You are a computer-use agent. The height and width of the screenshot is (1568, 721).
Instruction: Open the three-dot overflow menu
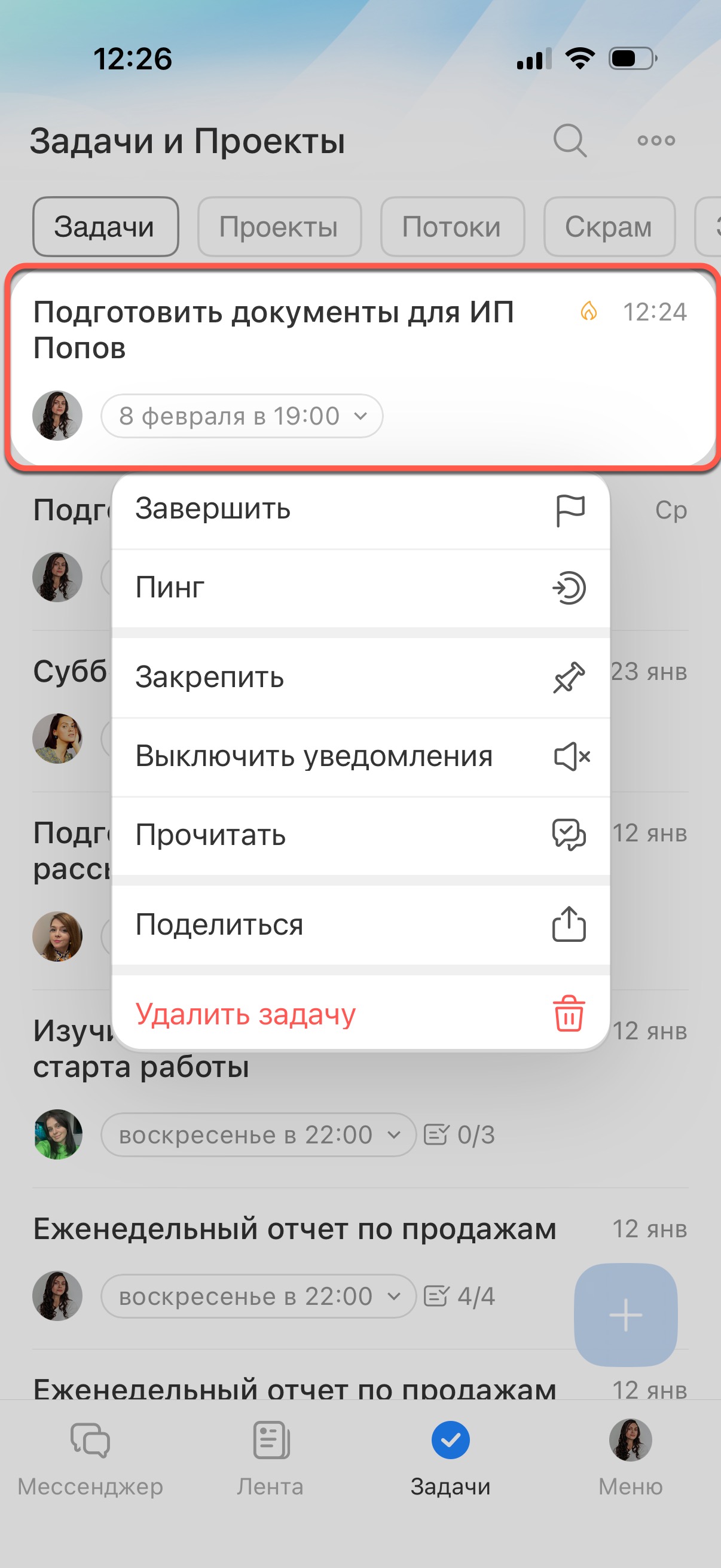[x=656, y=141]
